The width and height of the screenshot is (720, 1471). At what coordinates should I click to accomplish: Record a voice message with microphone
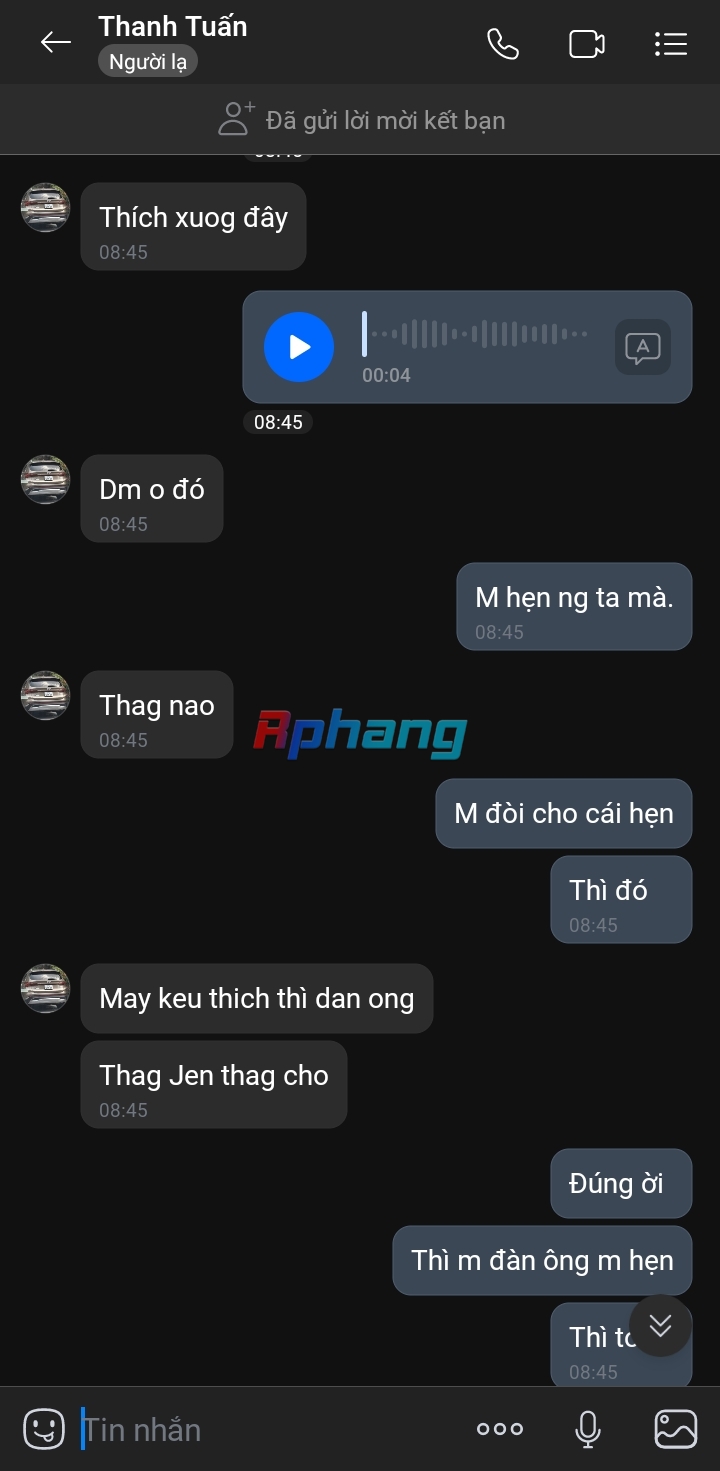(x=588, y=1430)
